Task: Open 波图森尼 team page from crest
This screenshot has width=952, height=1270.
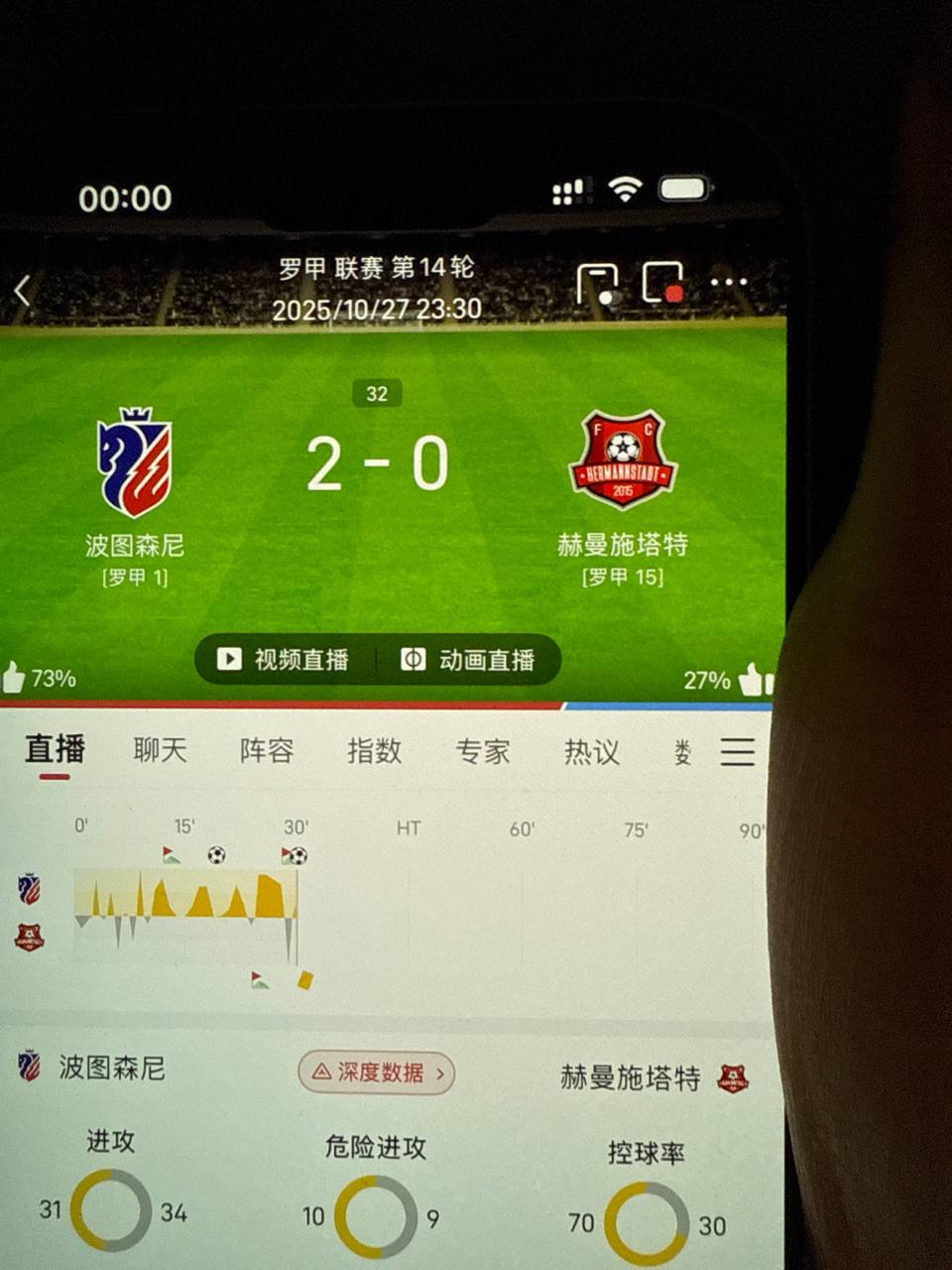Action: click(x=134, y=462)
